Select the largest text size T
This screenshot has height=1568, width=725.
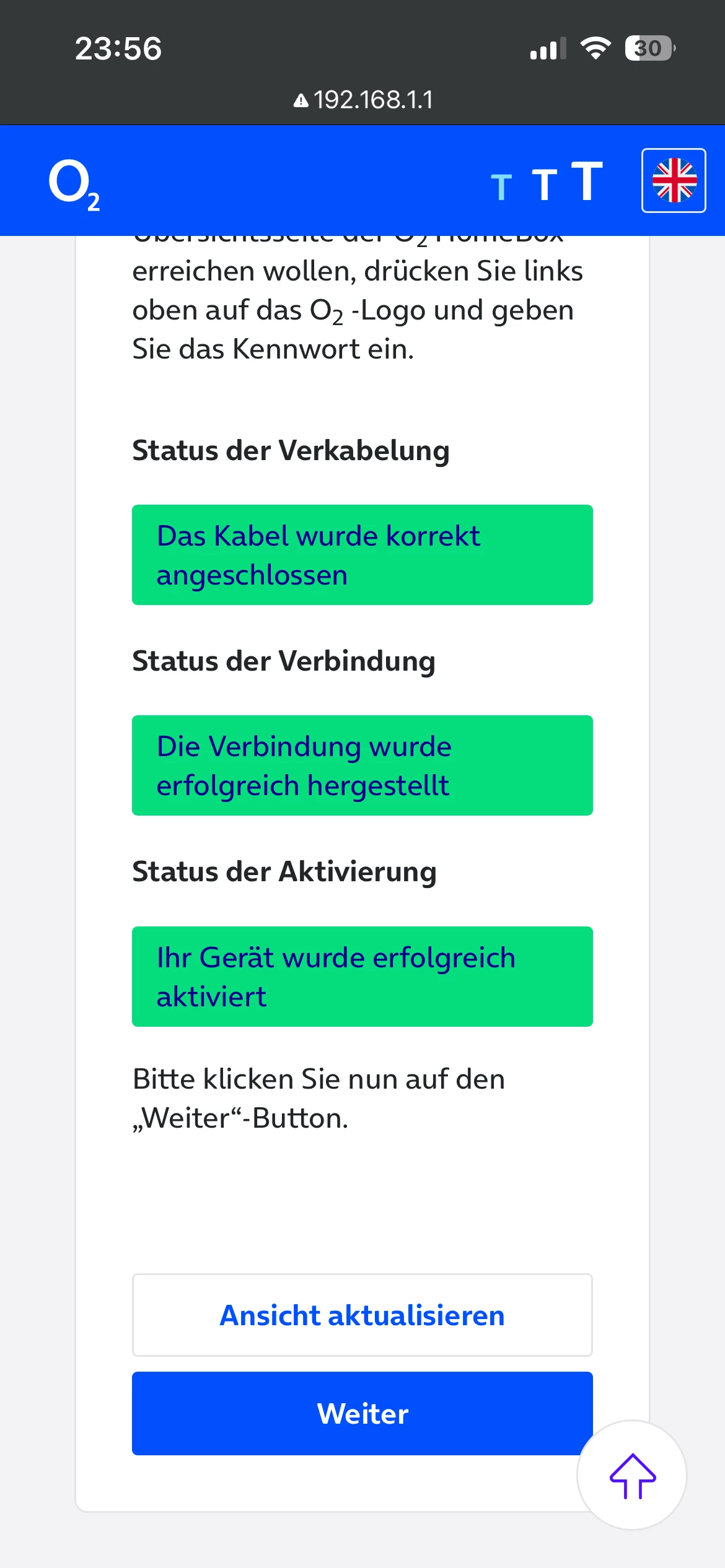587,181
